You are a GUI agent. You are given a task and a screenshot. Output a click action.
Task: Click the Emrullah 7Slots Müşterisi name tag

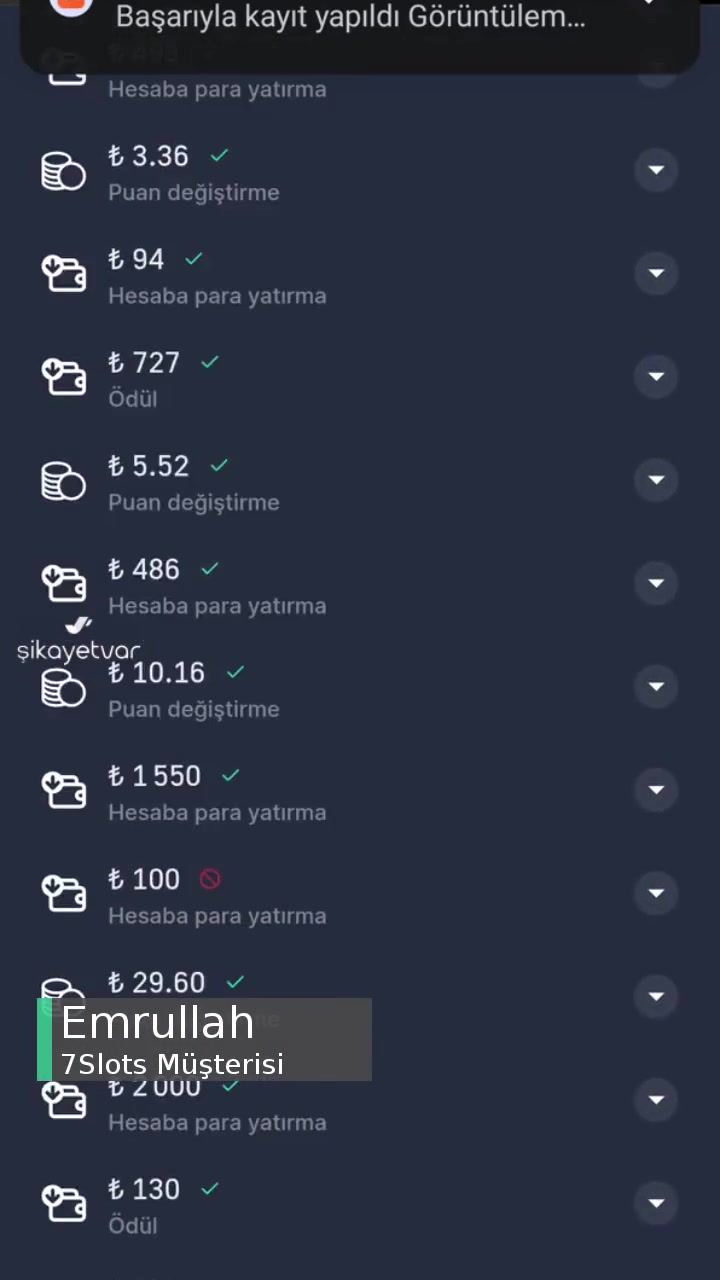(200, 1039)
